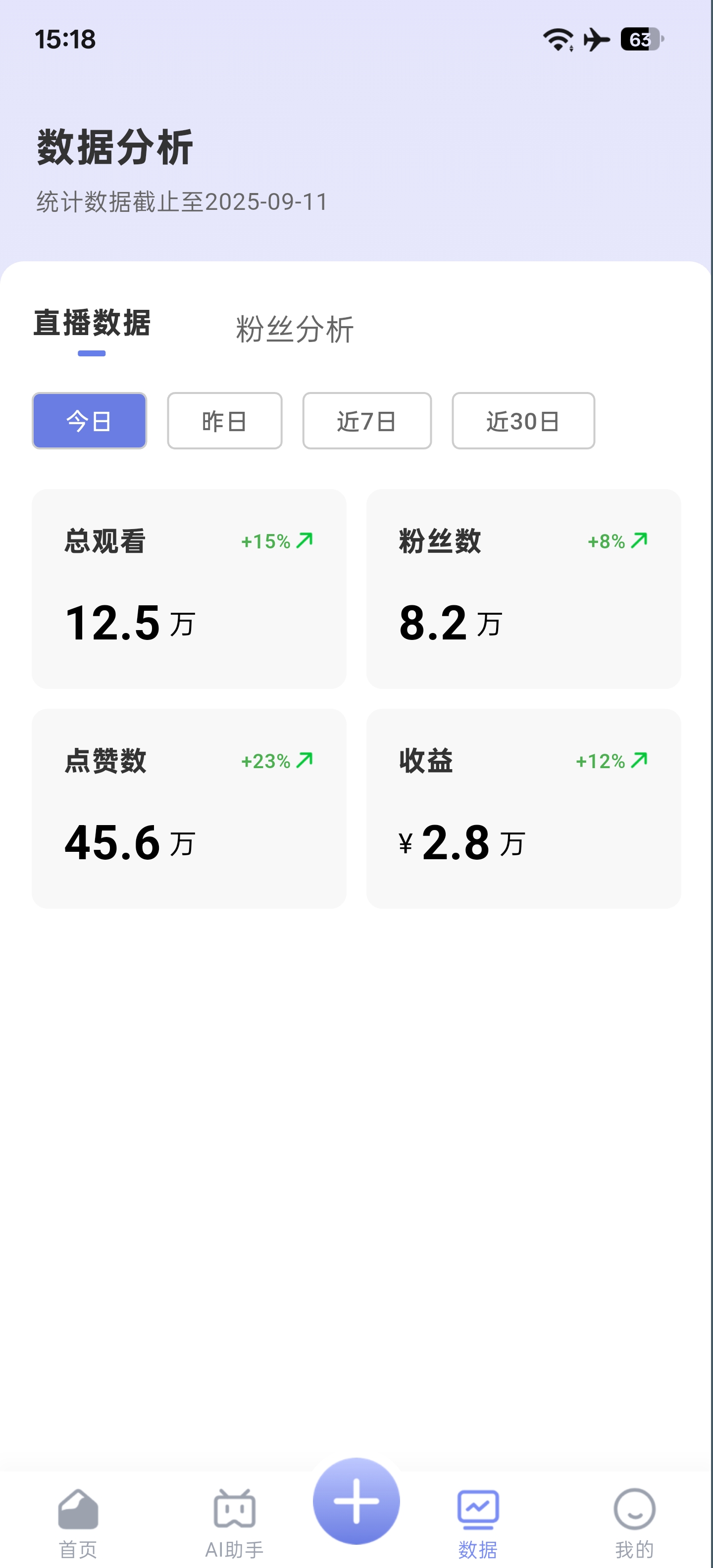713x1568 pixels.
Task: Select the 直播数据 tab
Action: click(92, 323)
